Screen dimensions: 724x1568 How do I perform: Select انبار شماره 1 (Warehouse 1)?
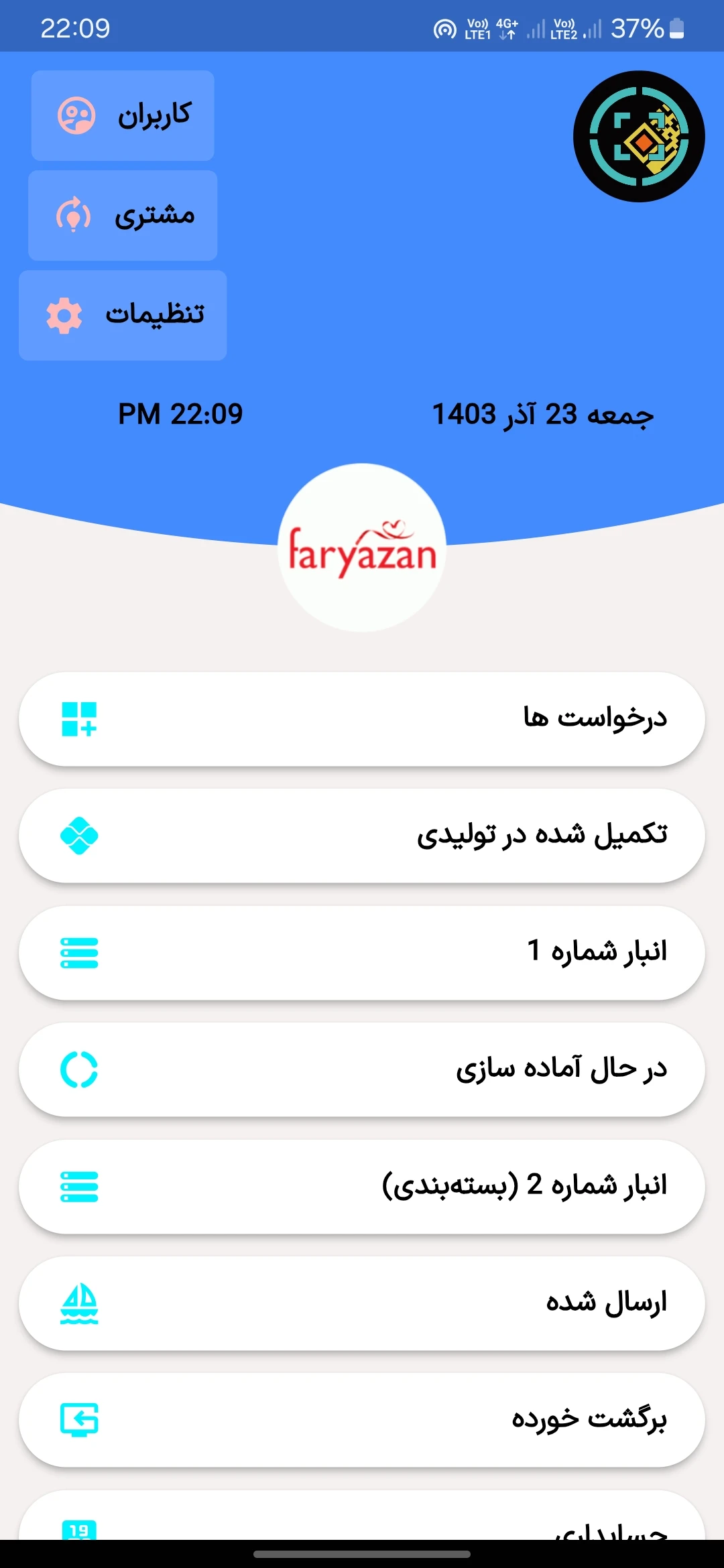[x=362, y=953]
